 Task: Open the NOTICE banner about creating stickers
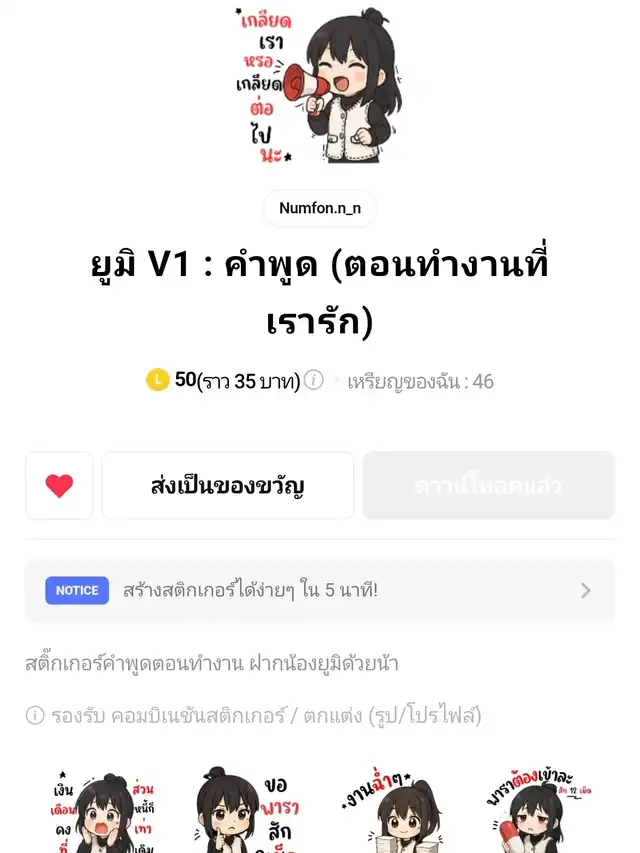point(319,590)
